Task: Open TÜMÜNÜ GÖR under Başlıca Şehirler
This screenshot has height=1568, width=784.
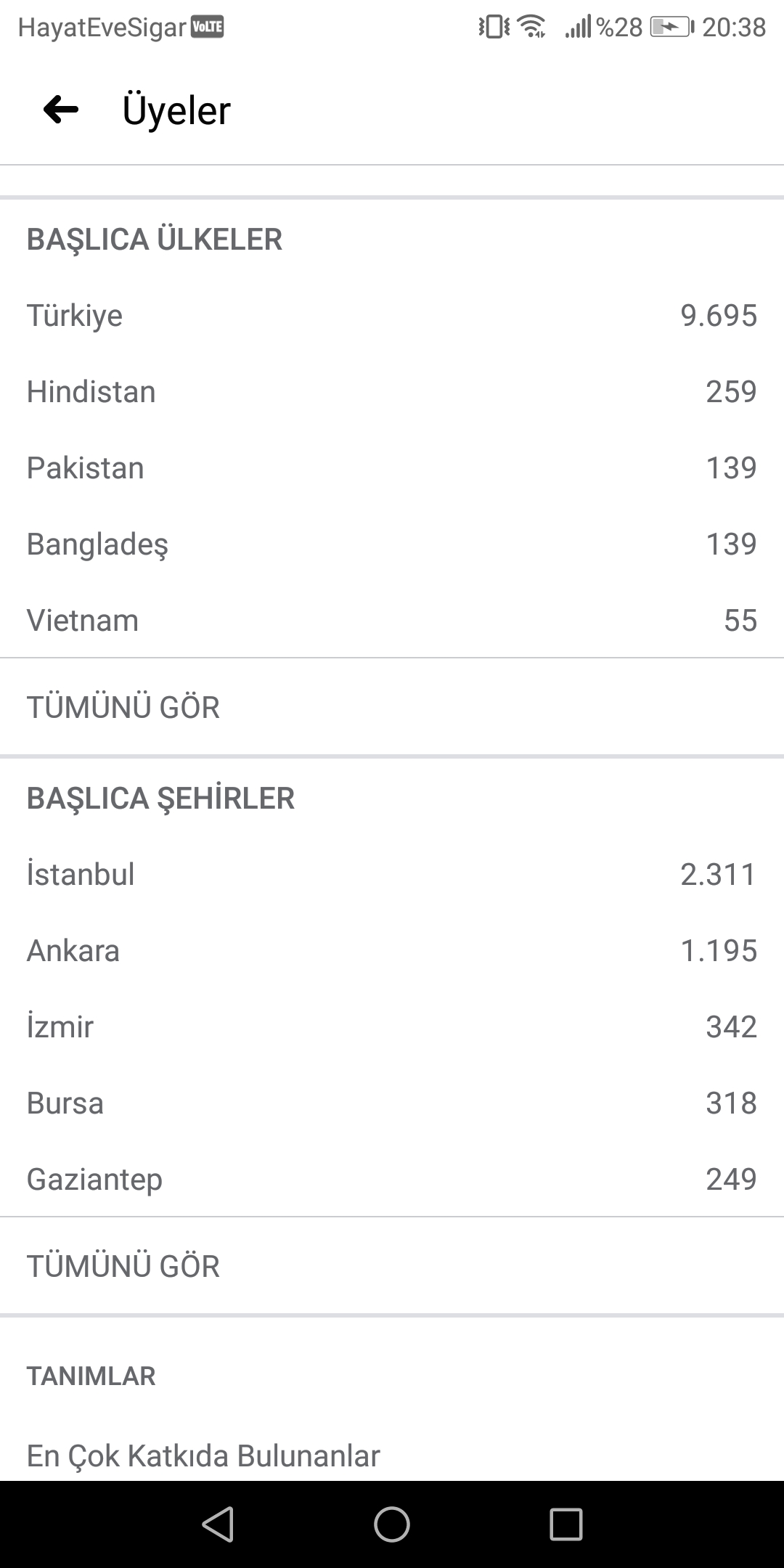Action: click(392, 1266)
